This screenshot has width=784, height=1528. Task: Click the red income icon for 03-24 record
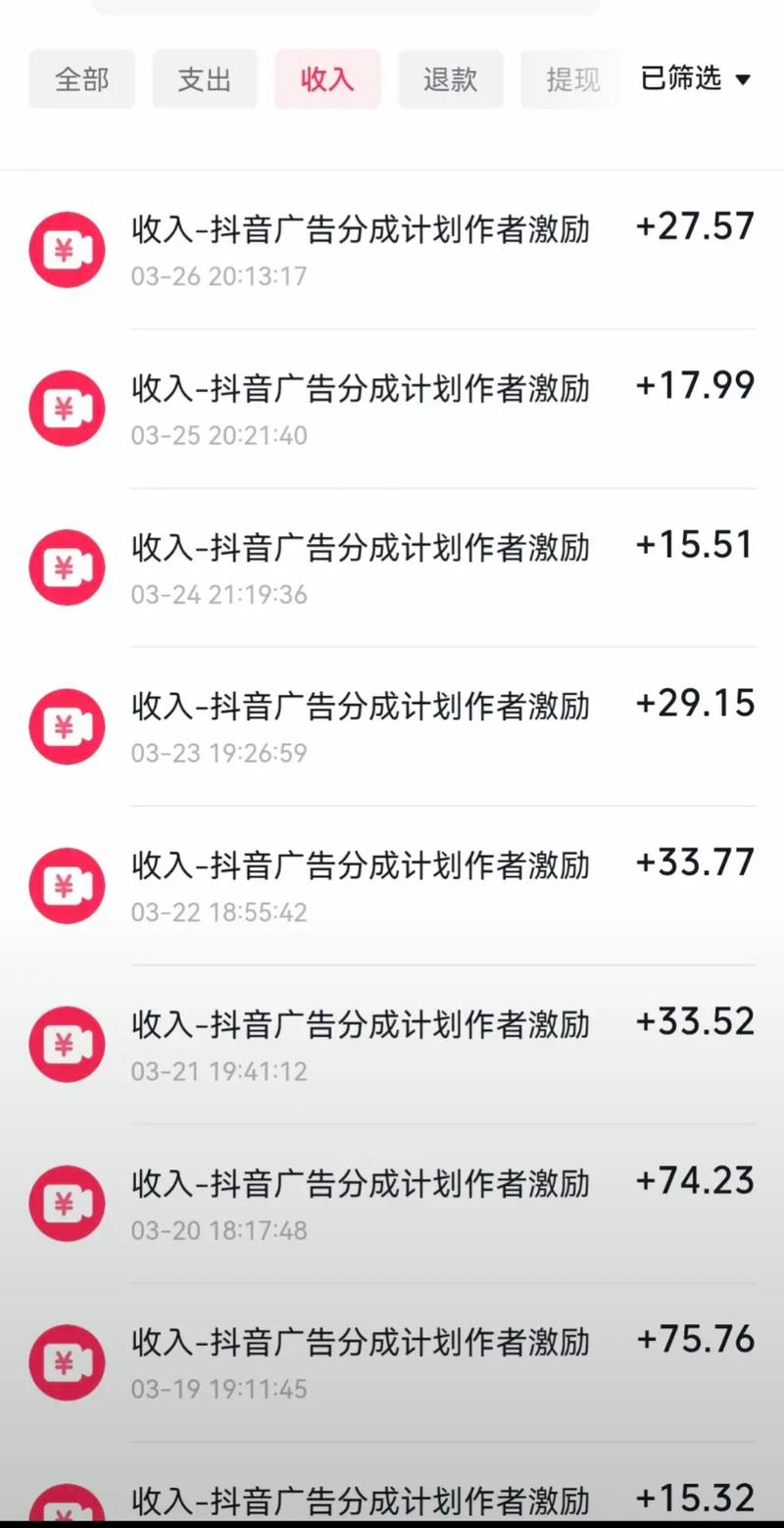point(67,567)
